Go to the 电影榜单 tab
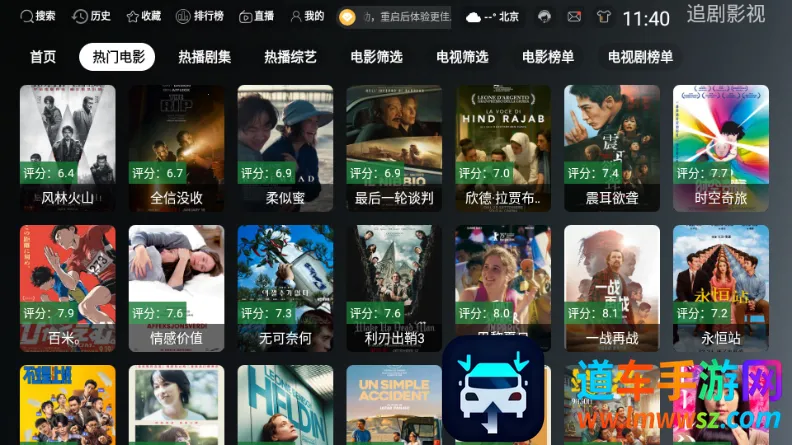This screenshot has width=792, height=445. click(x=548, y=57)
